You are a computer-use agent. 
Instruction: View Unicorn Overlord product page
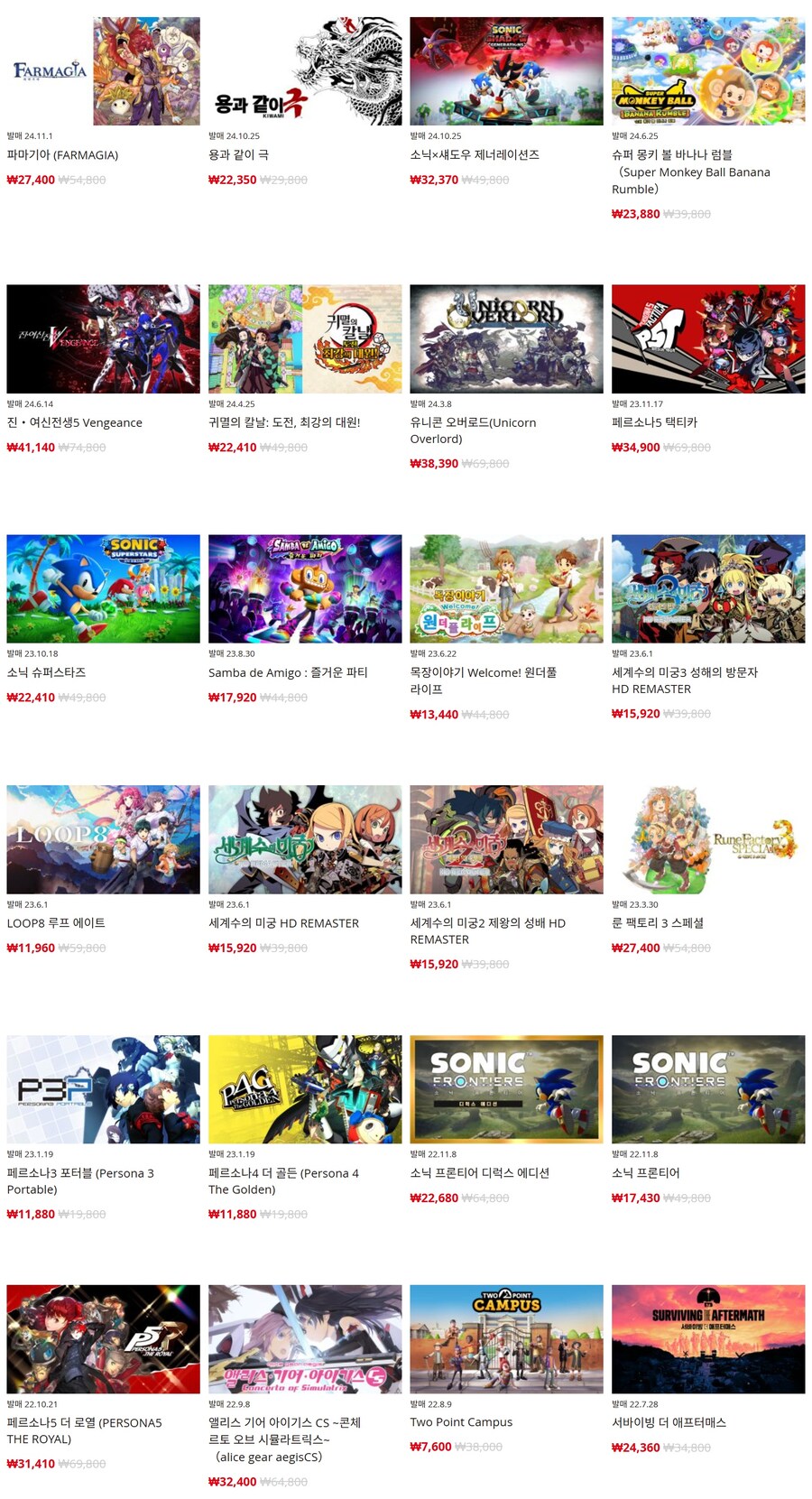click(506, 339)
